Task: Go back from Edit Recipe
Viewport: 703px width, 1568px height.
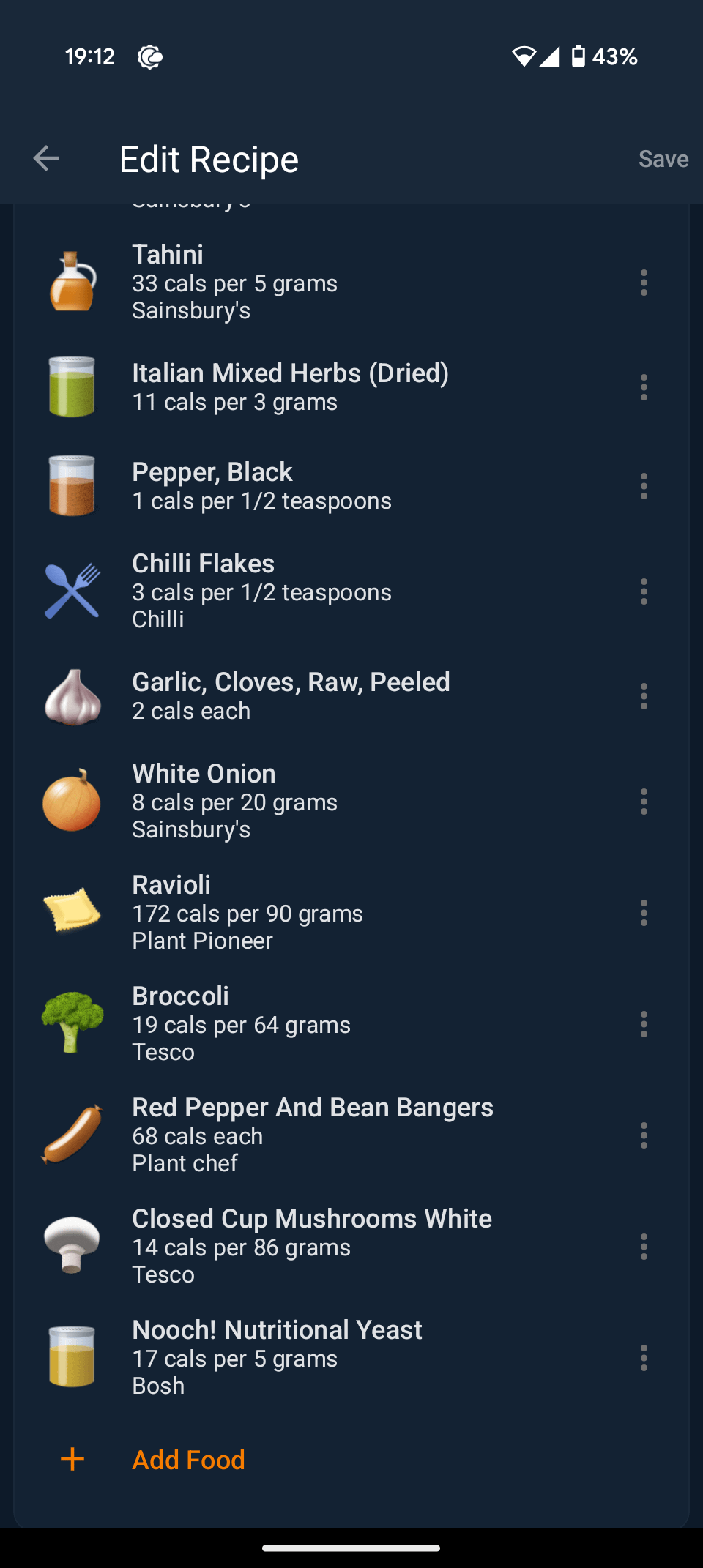Action: coord(46,158)
